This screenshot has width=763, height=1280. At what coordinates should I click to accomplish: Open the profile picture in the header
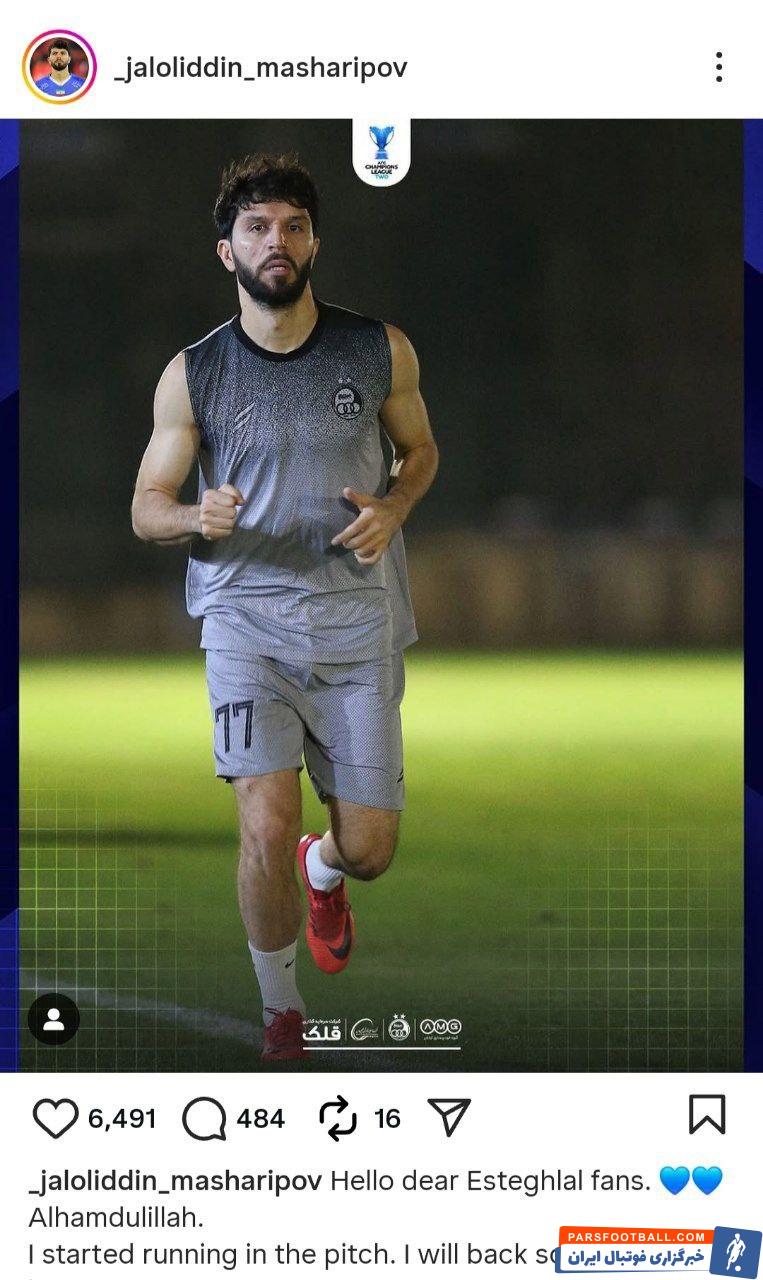[x=59, y=67]
